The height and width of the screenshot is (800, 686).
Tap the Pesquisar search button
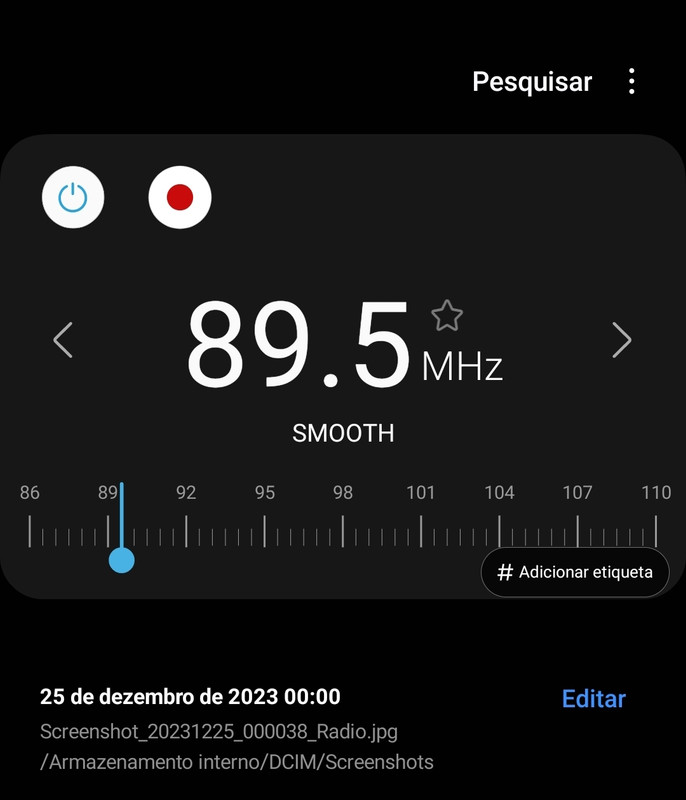coord(532,82)
